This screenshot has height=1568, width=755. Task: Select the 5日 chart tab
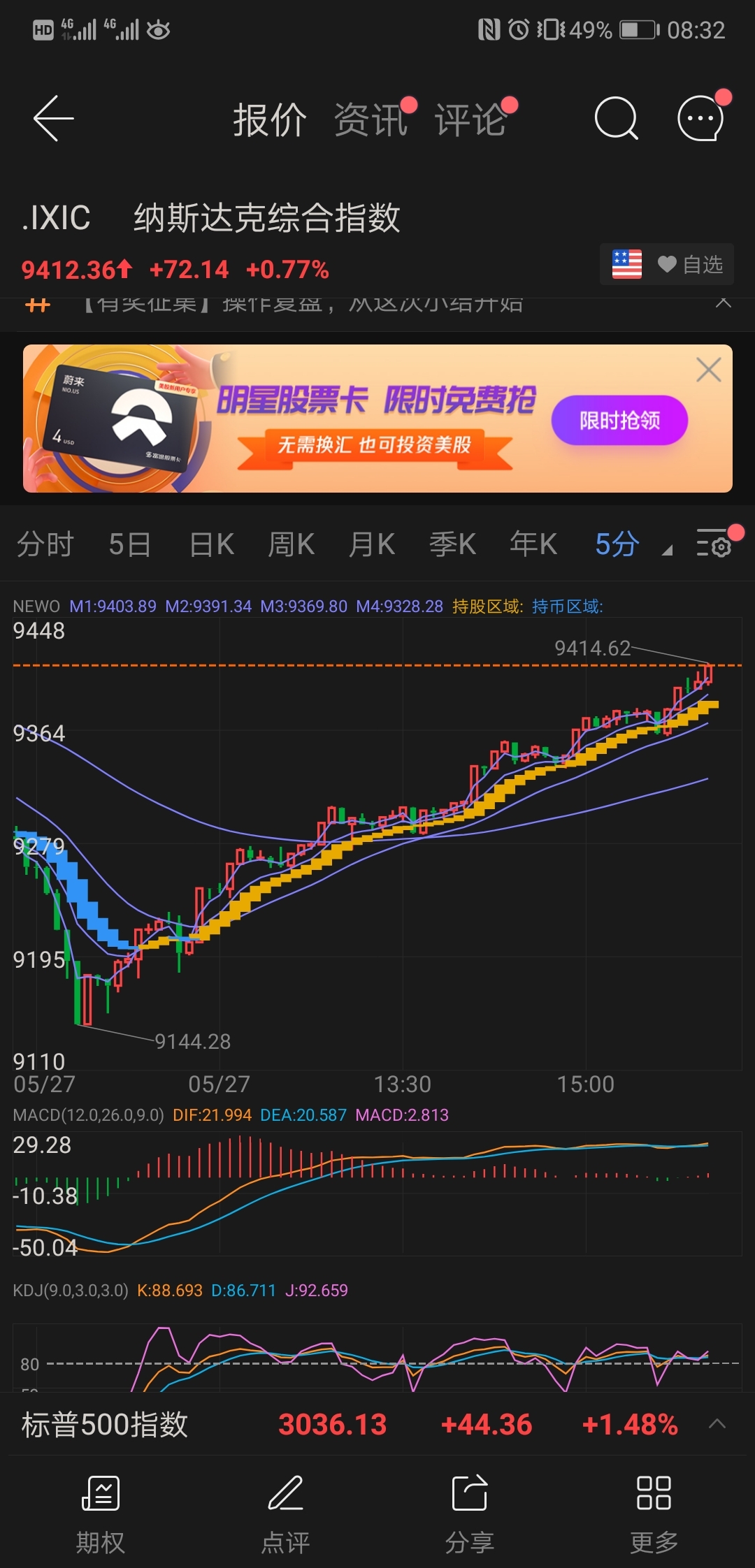[130, 544]
